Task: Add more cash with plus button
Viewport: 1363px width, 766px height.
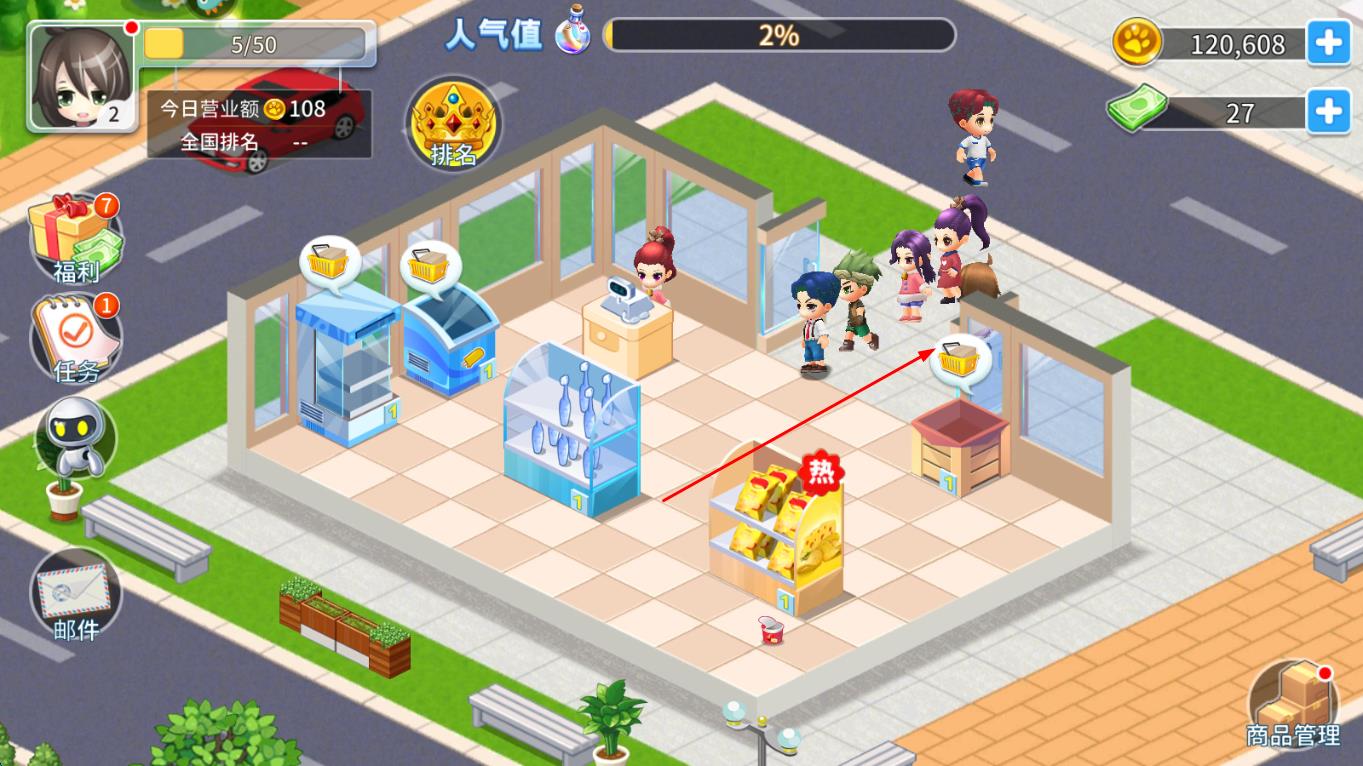Action: [x=1329, y=111]
